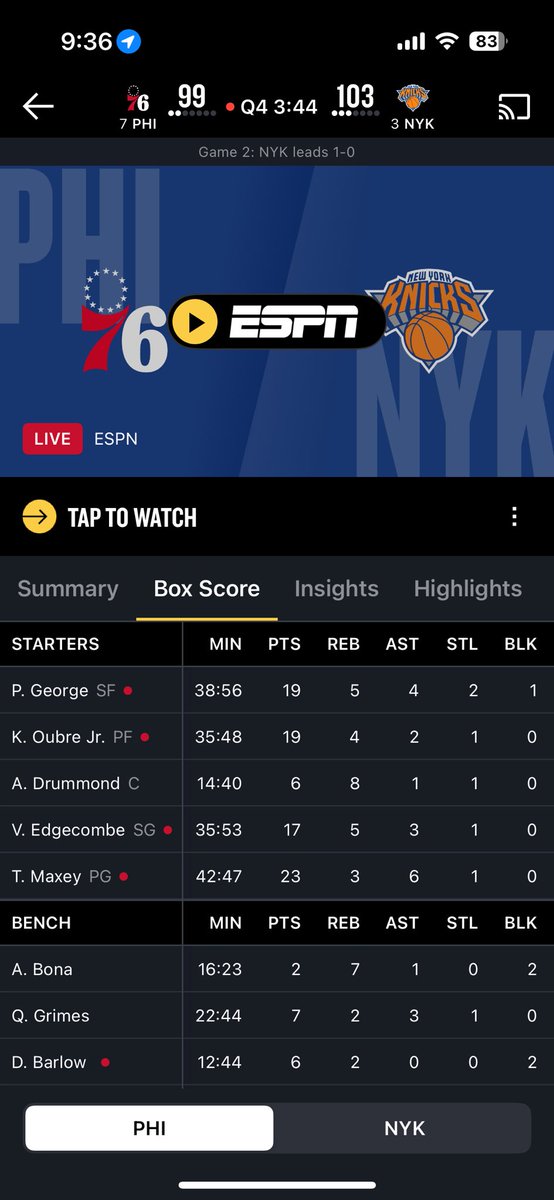Open A. Bona's bench row
This screenshot has width=554, height=1200.
(x=277, y=969)
